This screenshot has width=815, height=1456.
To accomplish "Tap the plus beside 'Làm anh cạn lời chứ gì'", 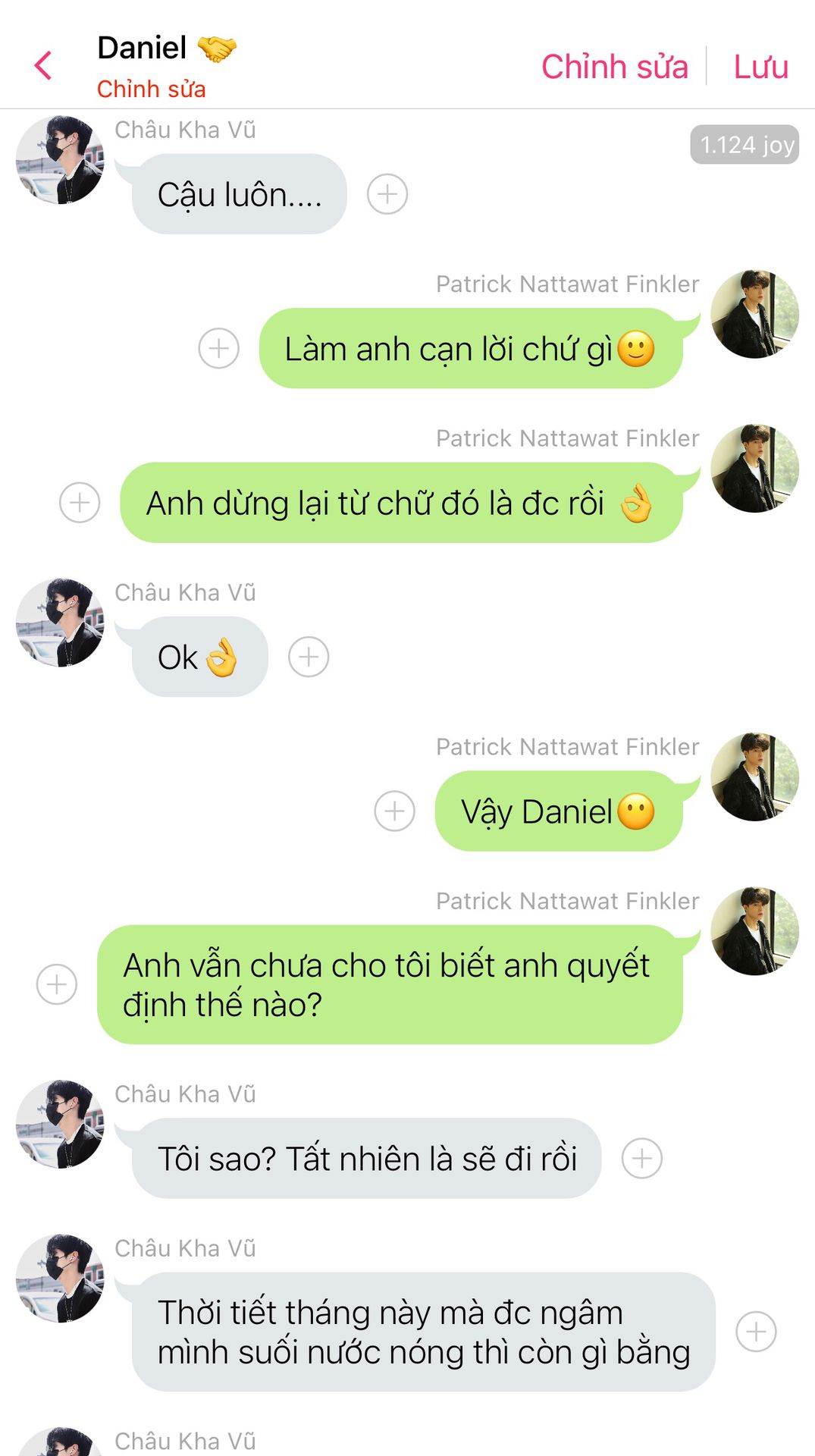I will click(x=218, y=348).
